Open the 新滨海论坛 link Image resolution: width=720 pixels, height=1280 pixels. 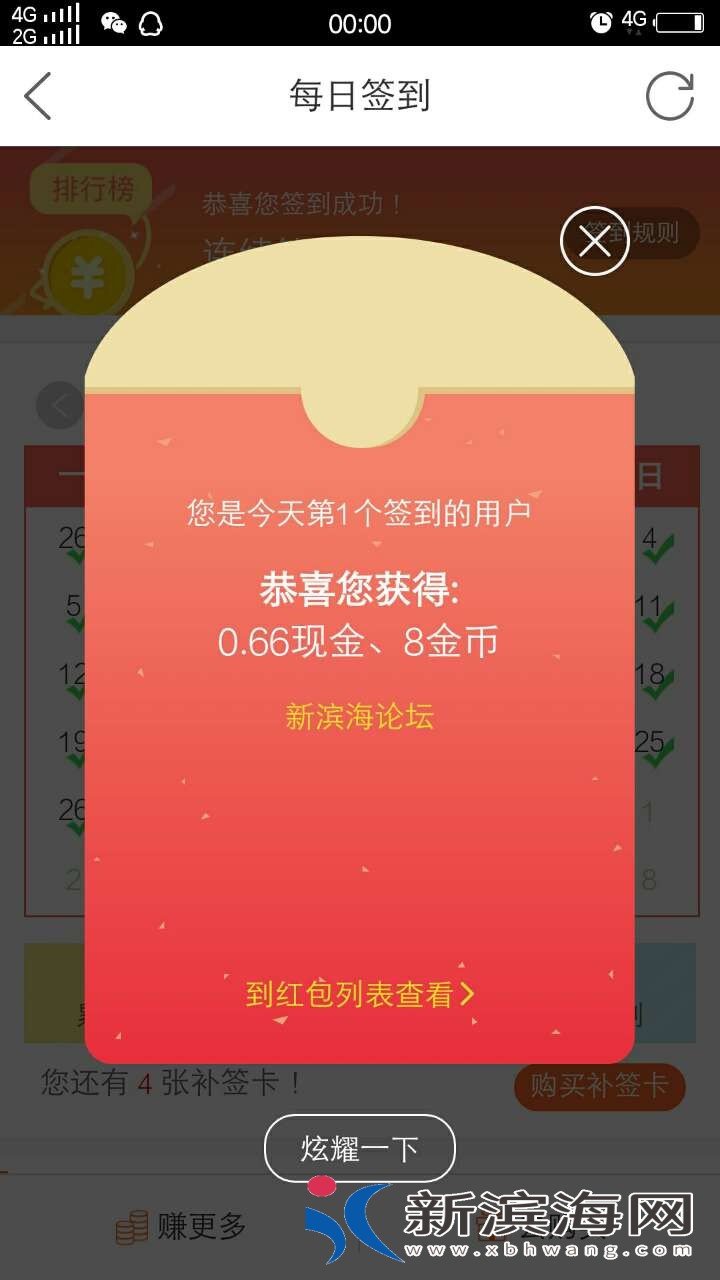pos(359,716)
